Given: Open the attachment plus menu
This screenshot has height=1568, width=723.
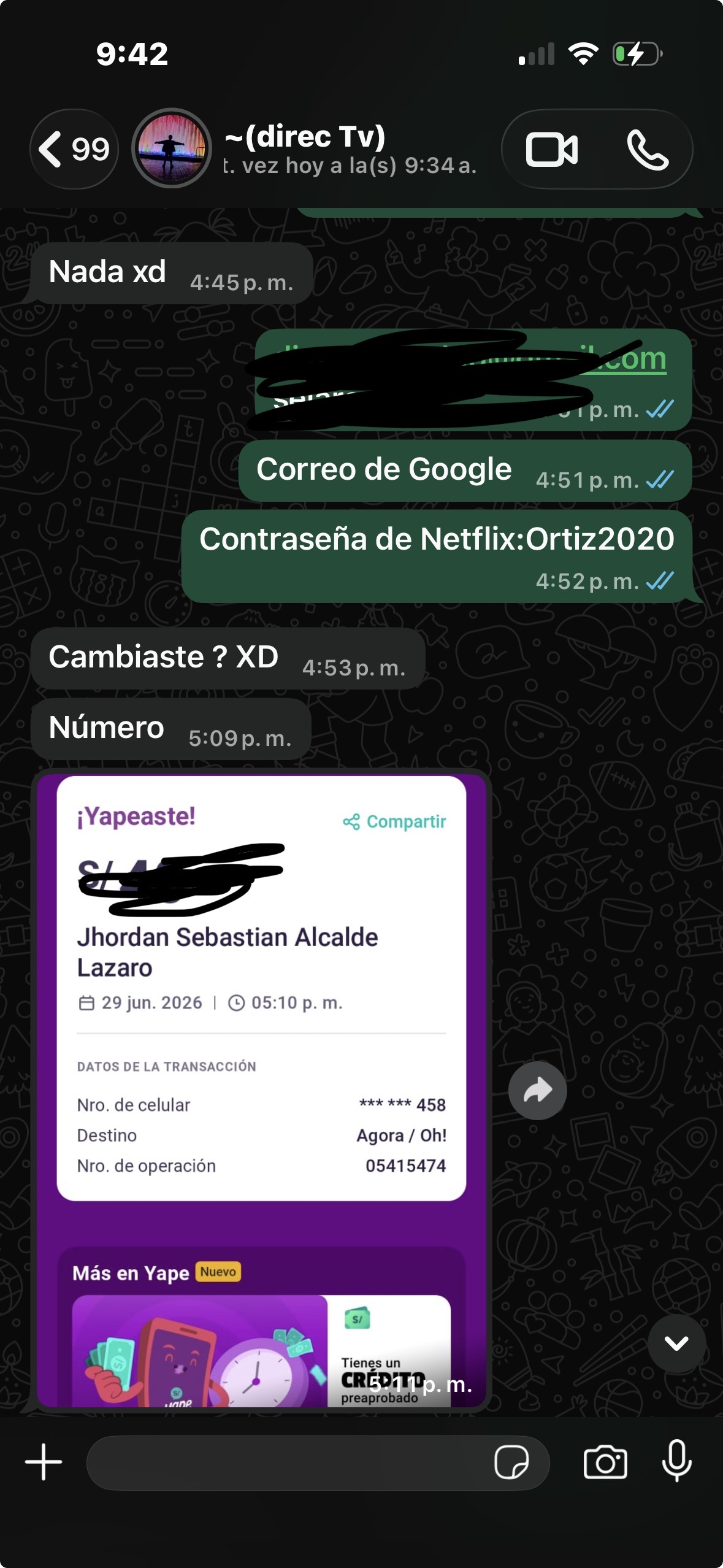Looking at the screenshot, I should point(44,1462).
